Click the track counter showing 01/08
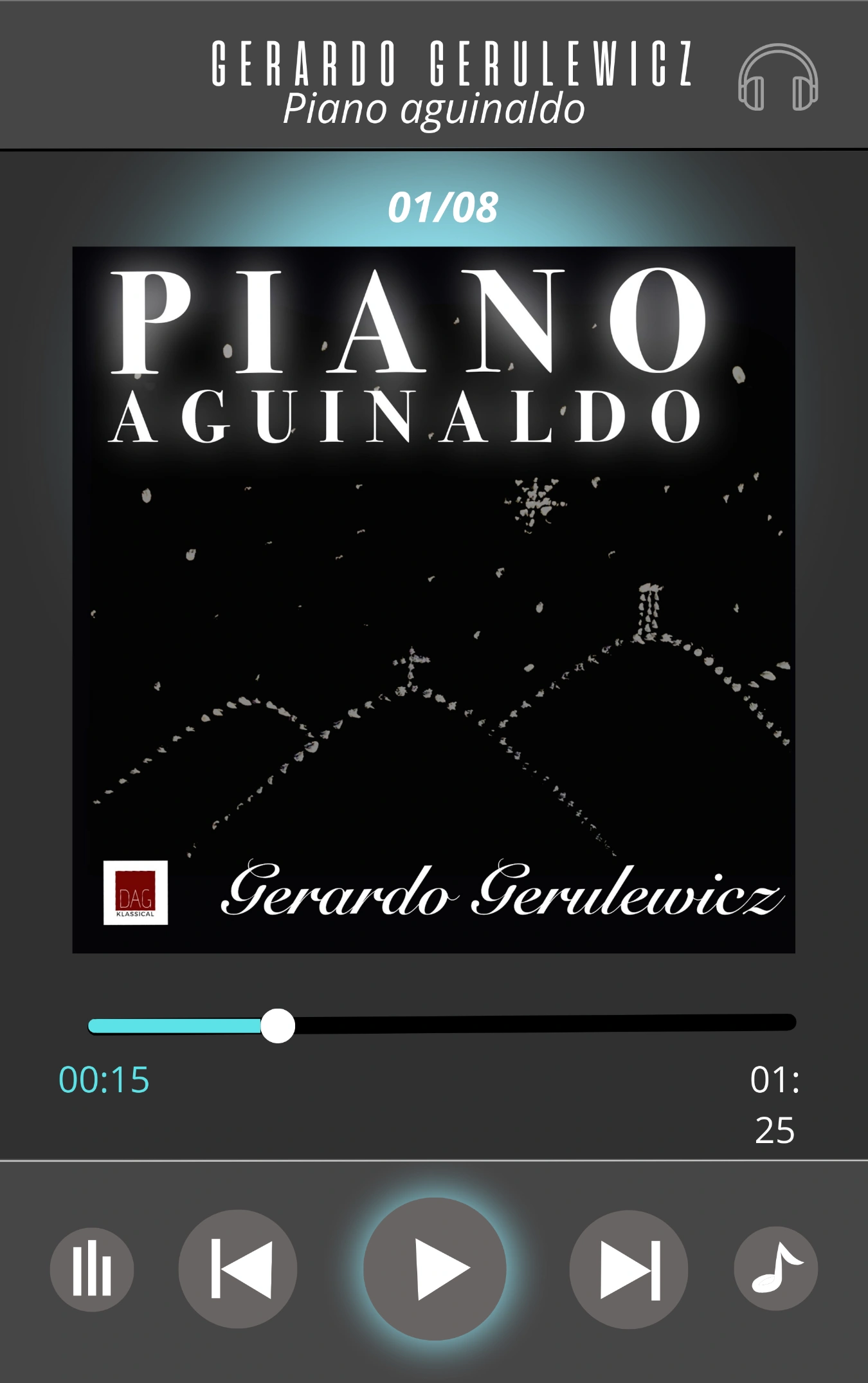Viewport: 868px width, 1383px height. point(444,205)
